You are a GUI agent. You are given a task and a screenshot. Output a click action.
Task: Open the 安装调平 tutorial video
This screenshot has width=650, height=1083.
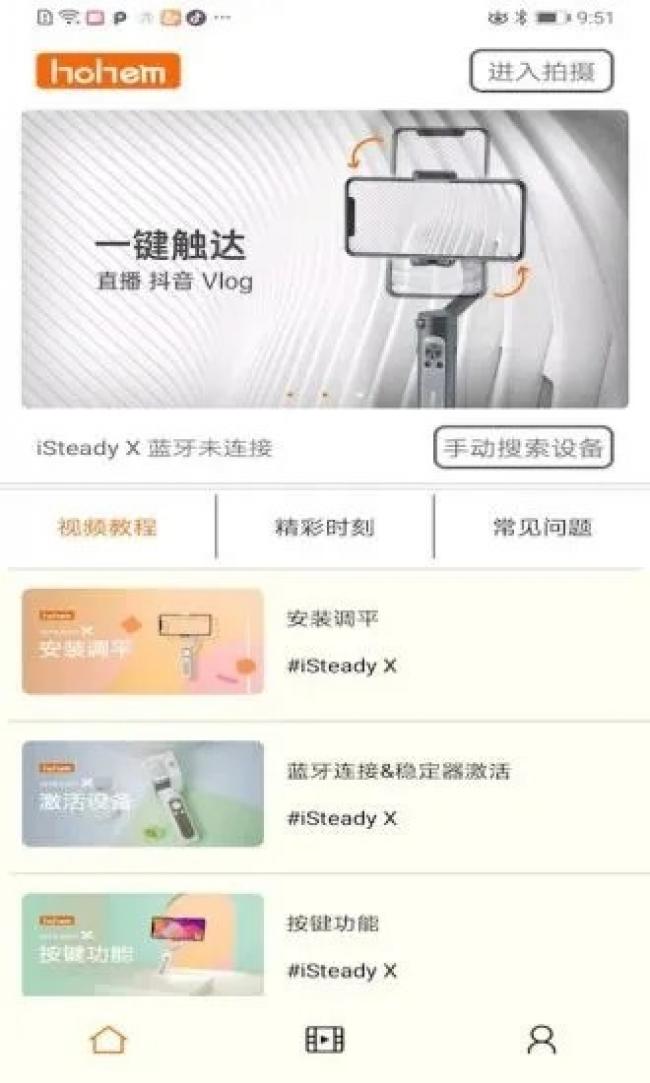click(x=143, y=641)
